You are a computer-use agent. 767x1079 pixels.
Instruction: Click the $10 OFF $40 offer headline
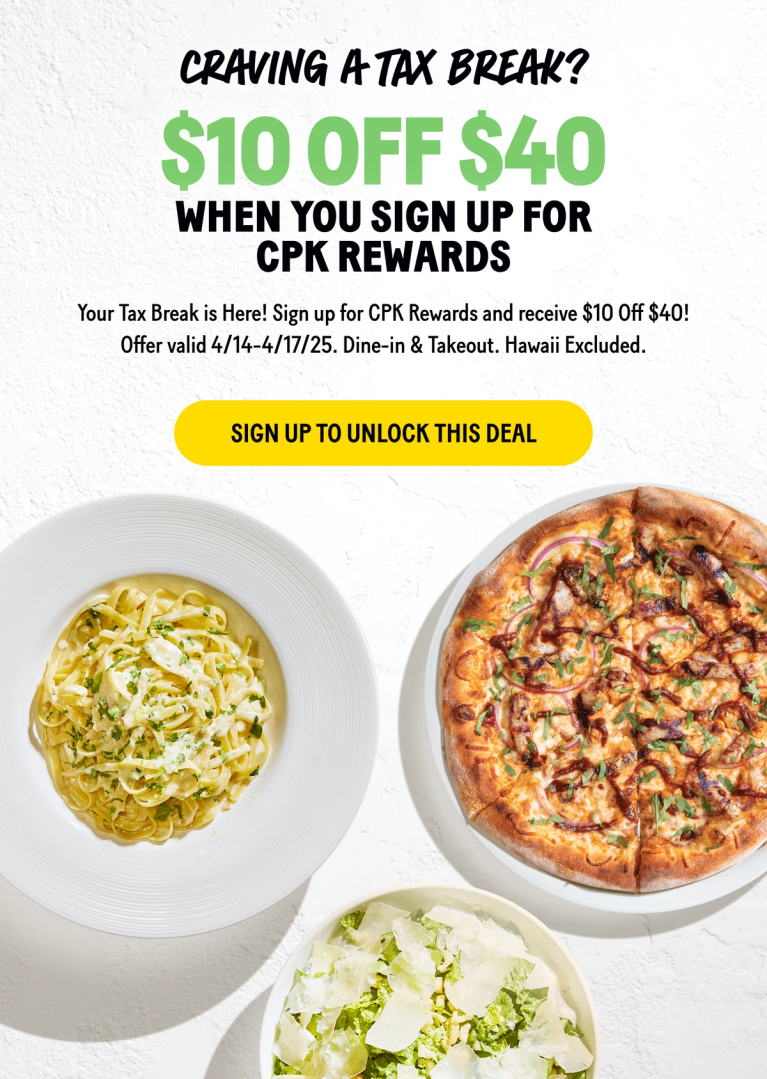[x=383, y=152]
